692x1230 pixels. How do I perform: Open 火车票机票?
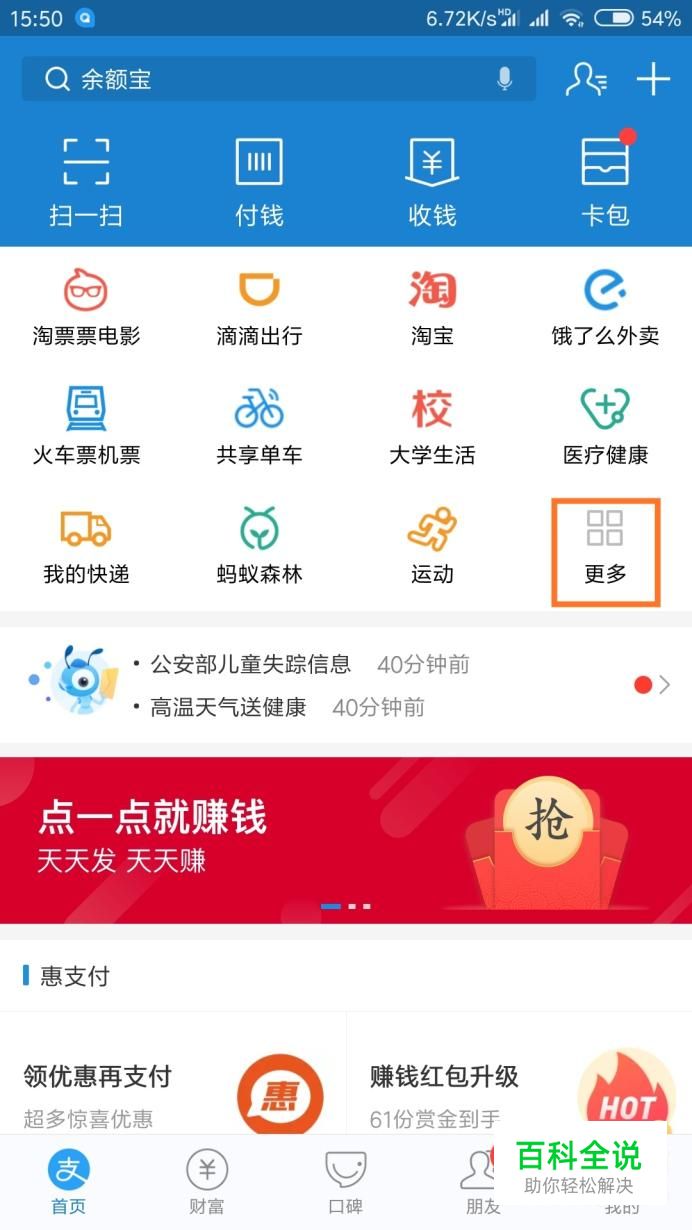click(86, 426)
